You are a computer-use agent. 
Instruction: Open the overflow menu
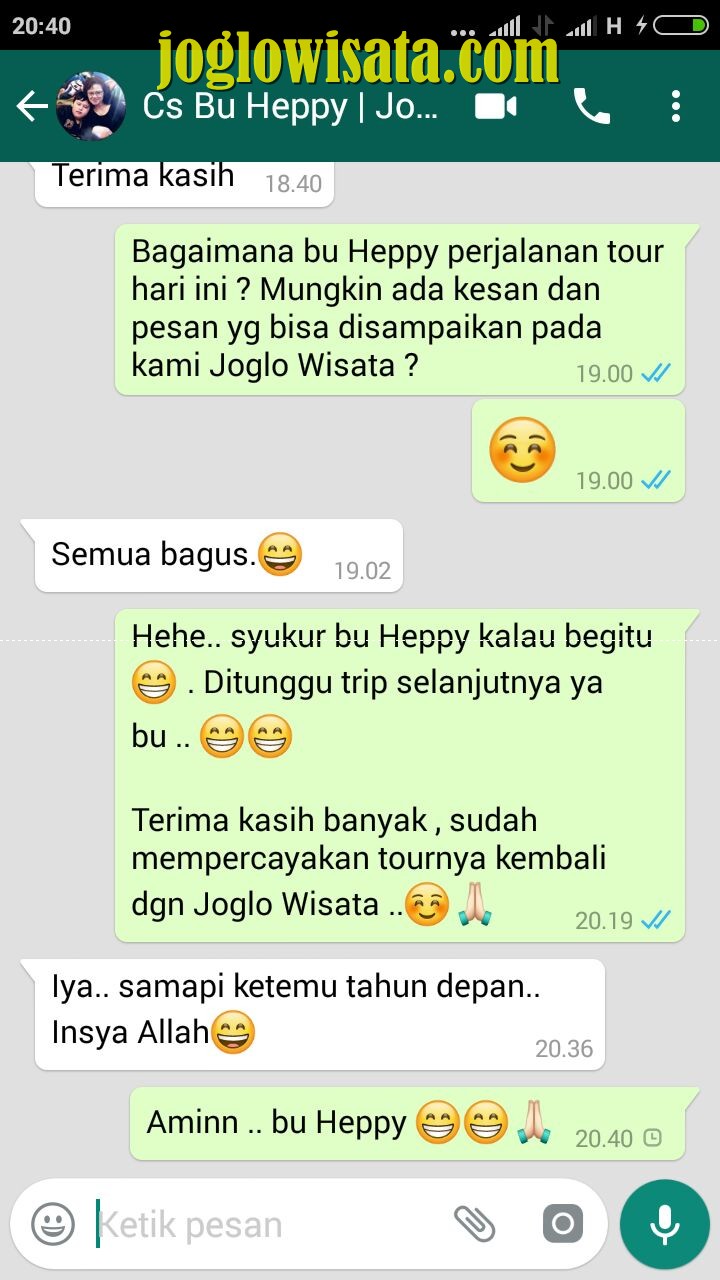pyautogui.click(x=676, y=106)
